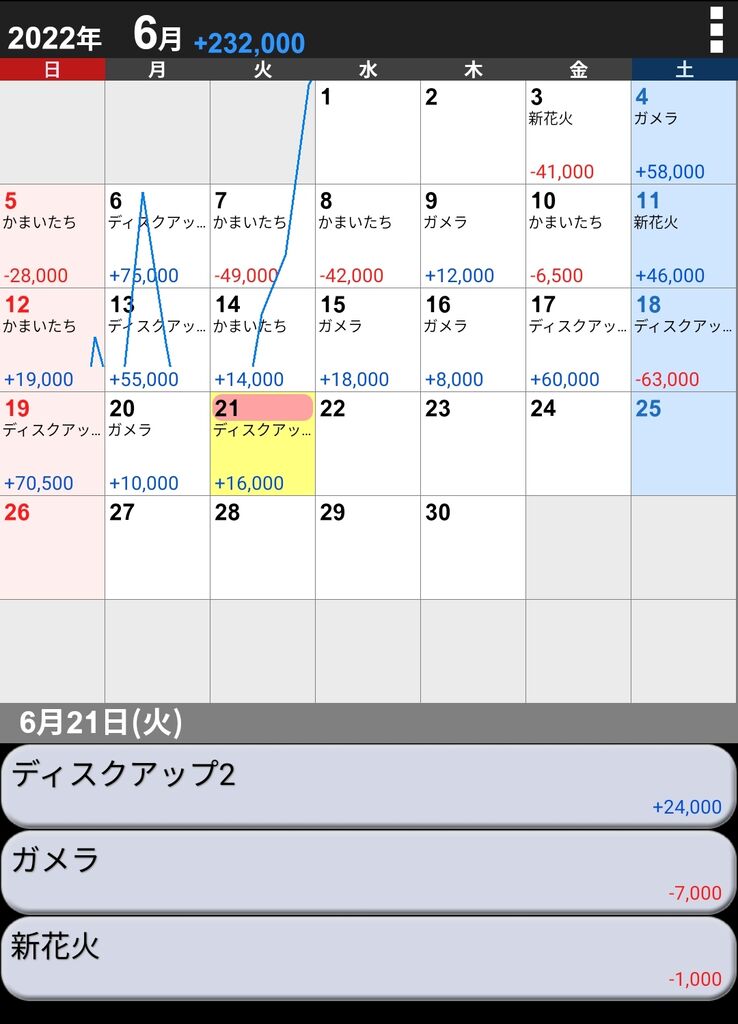Select June 17 with +60,000
Image resolution: width=738 pixels, height=1024 pixels.
577,340
